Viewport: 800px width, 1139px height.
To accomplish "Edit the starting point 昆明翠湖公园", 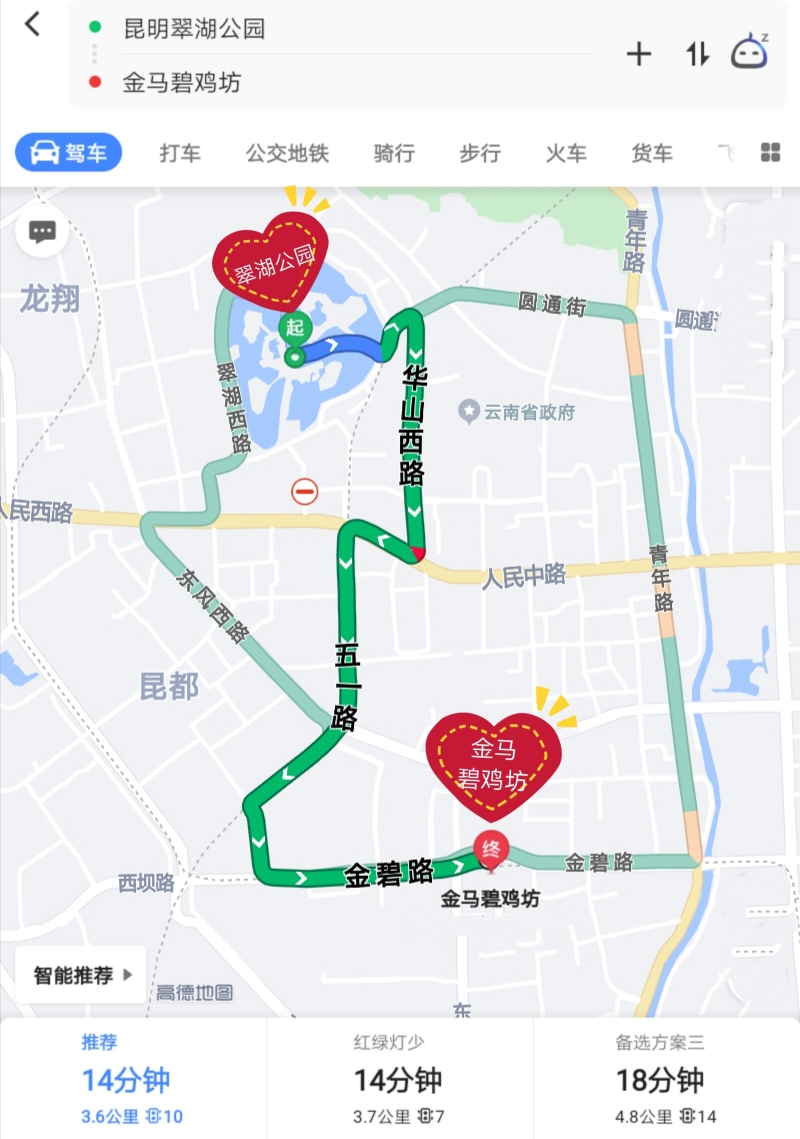I will [x=194, y=28].
